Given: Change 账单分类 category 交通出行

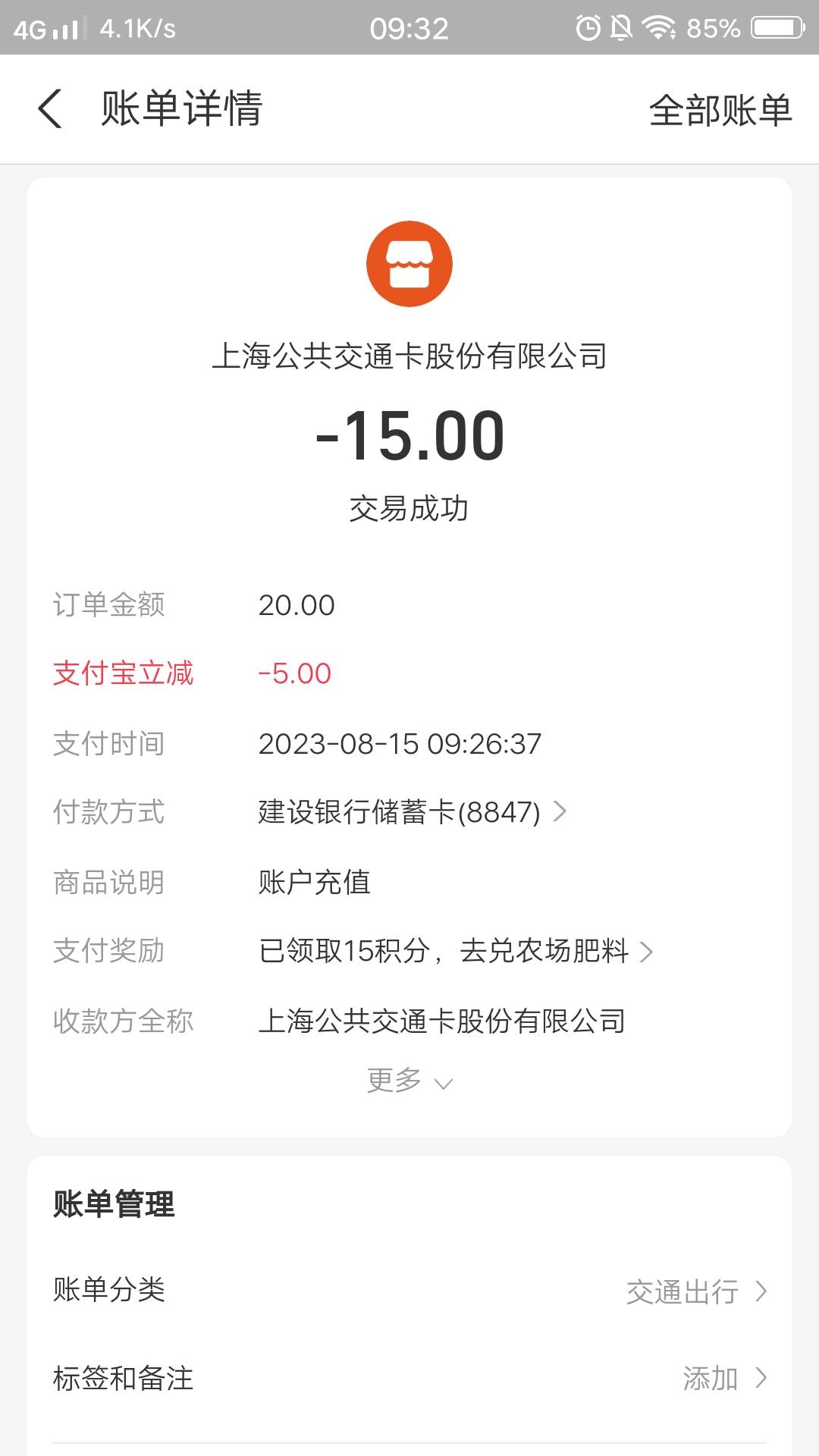Looking at the screenshot, I should (x=409, y=1291).
